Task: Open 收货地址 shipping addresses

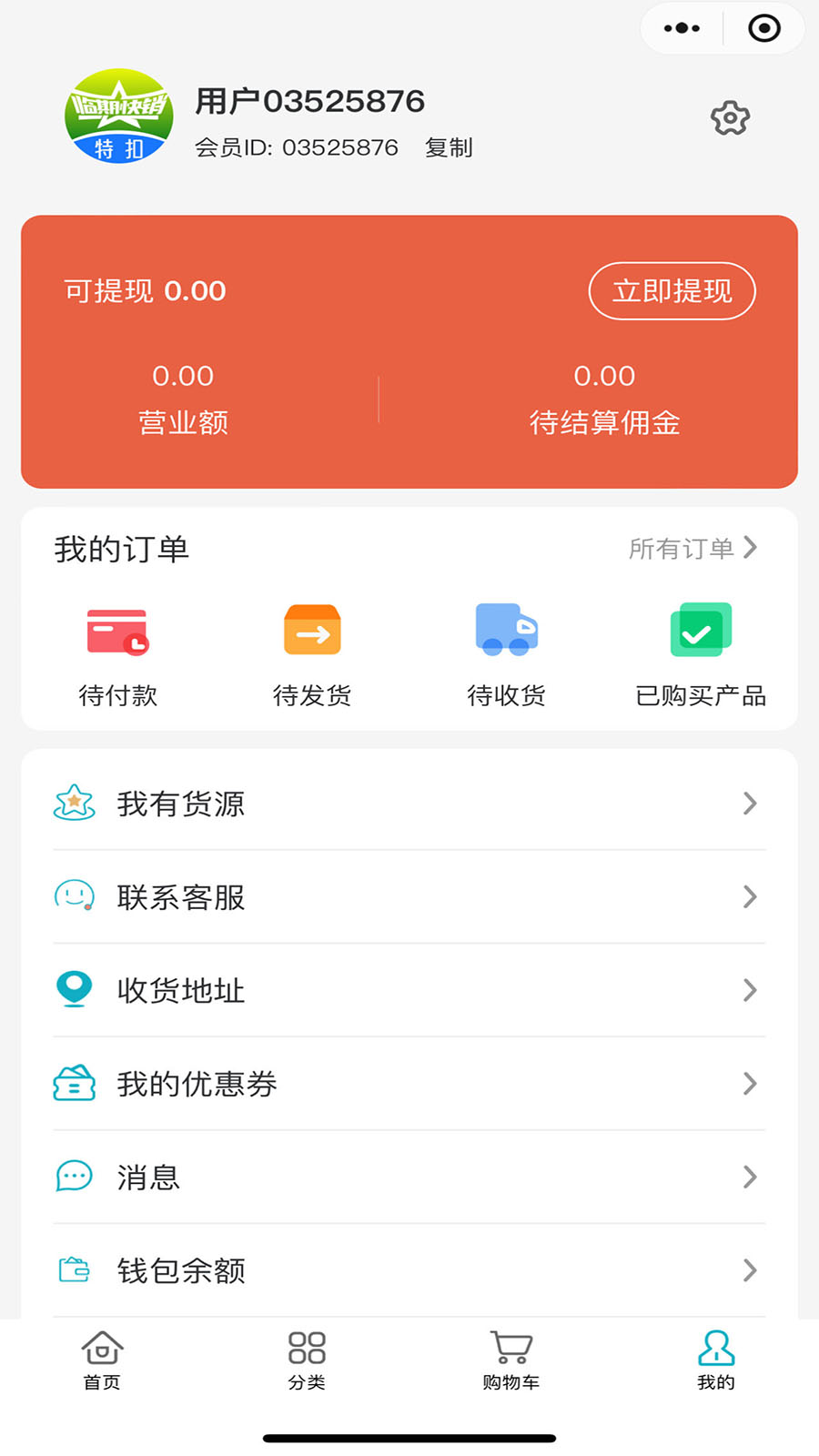Action: pos(409,990)
